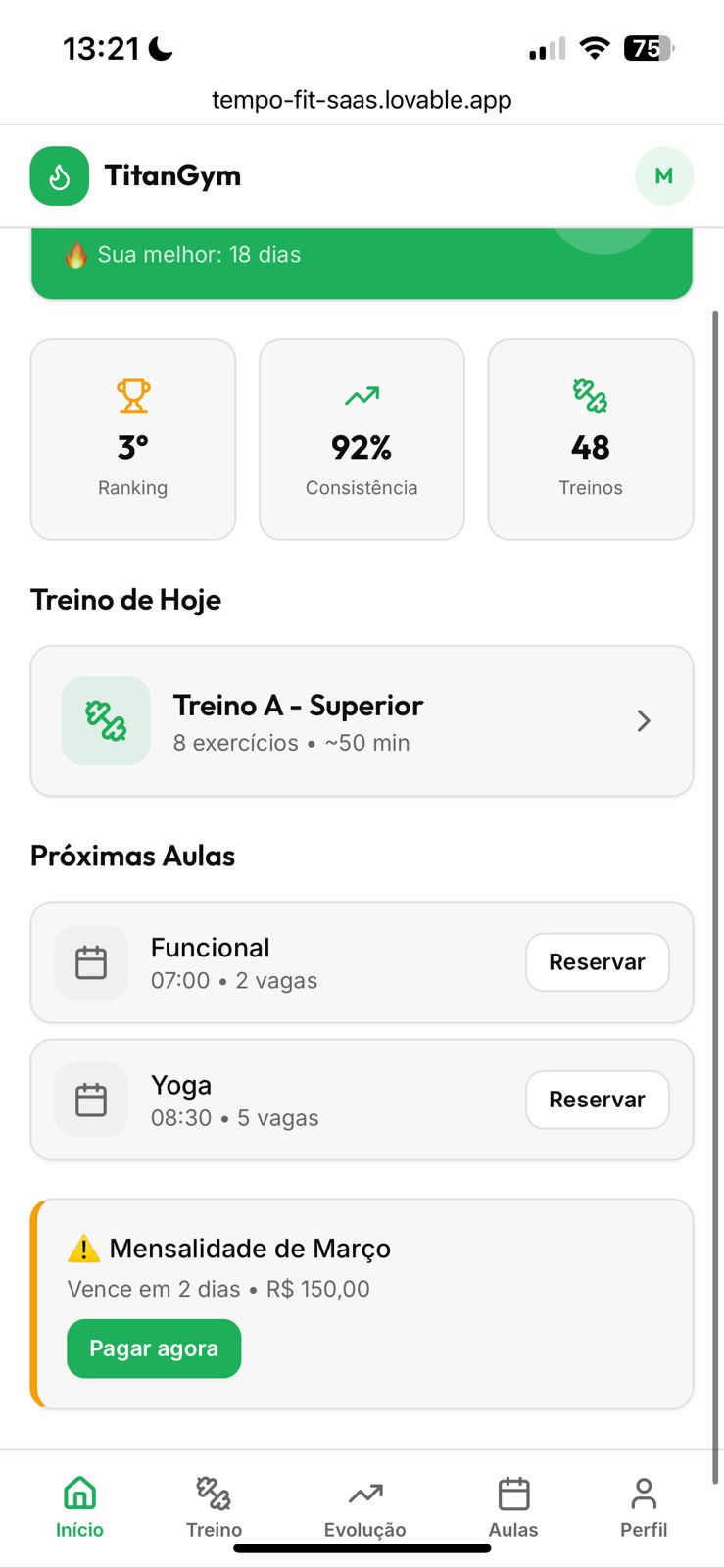Tap Pagar agora for Março fee
Viewport: 724px width, 1568px height.
(154, 1348)
